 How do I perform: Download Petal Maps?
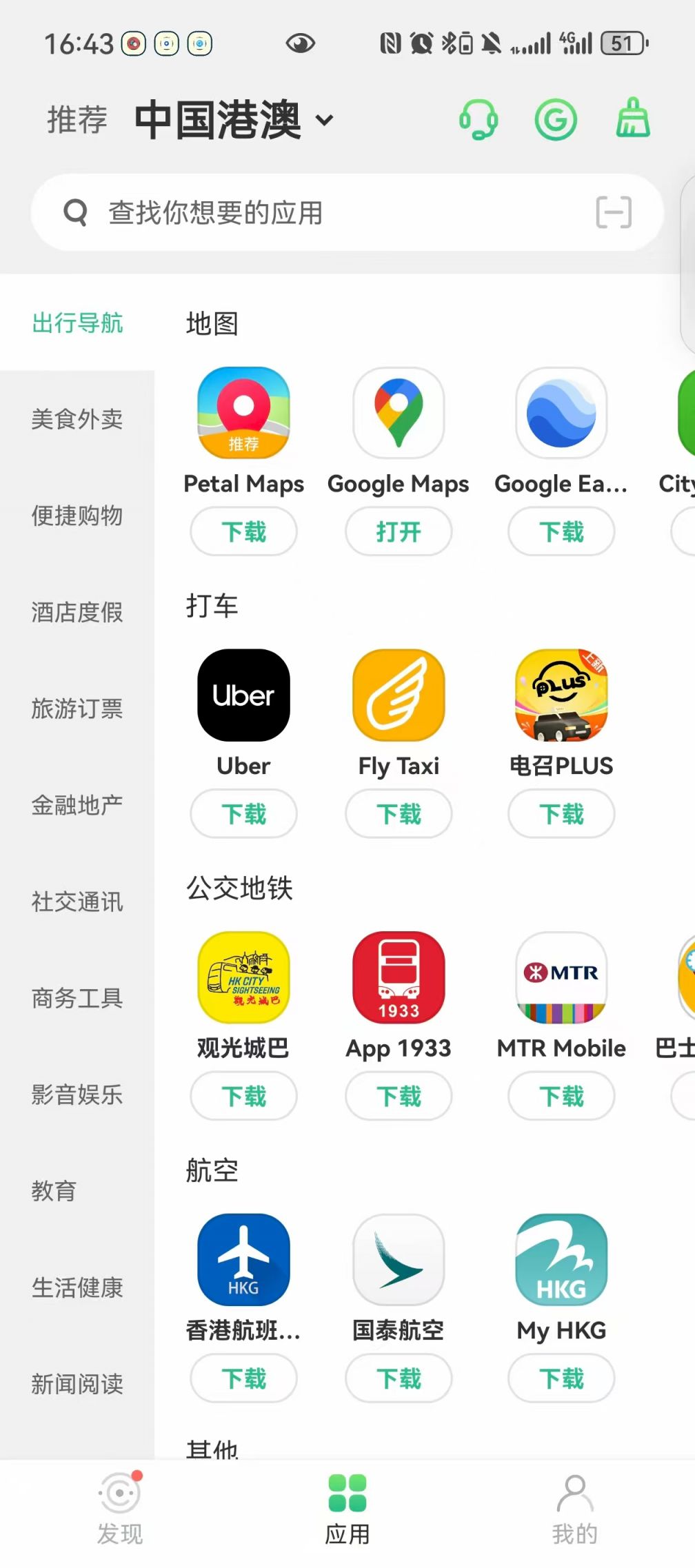click(x=243, y=531)
